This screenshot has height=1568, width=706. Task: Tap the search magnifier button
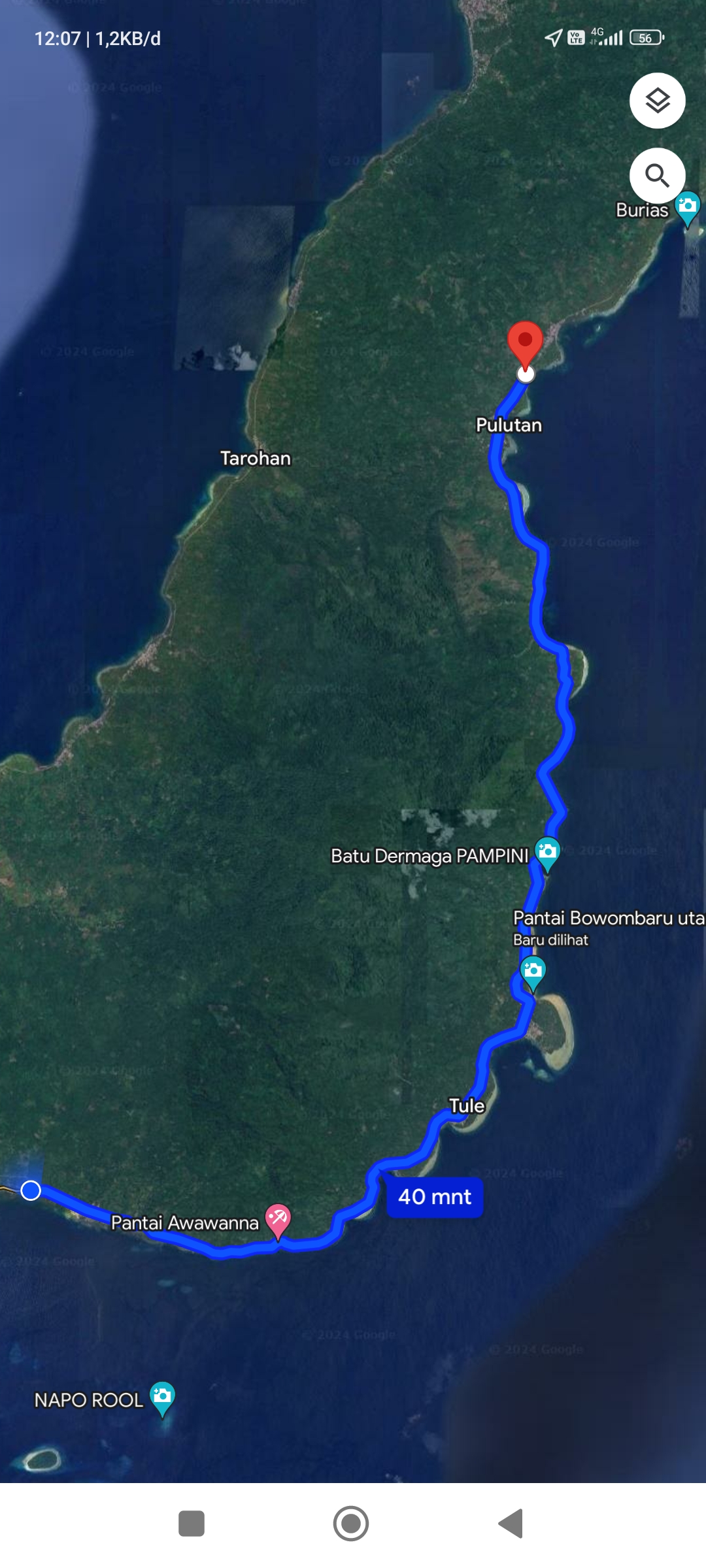click(x=657, y=176)
